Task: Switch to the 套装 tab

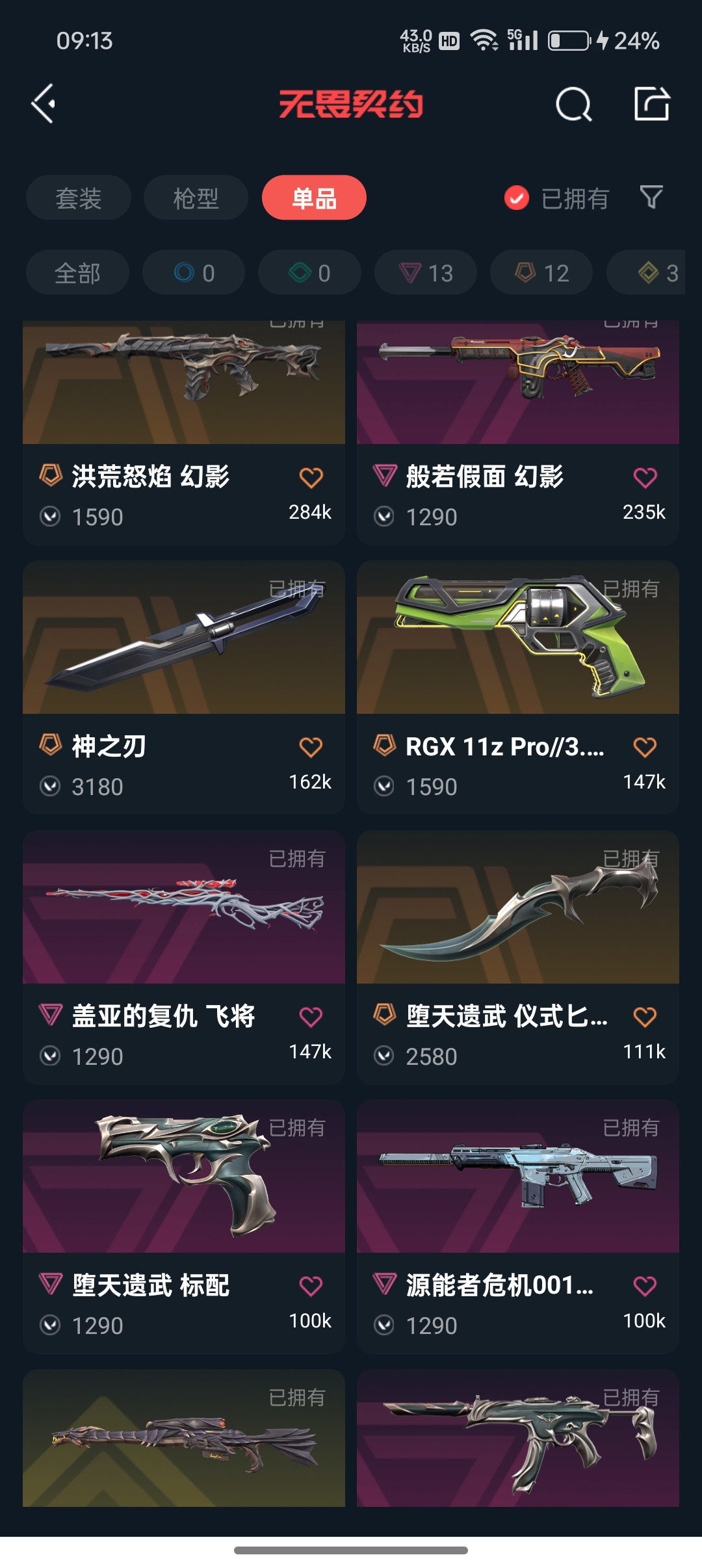Action: click(x=79, y=198)
